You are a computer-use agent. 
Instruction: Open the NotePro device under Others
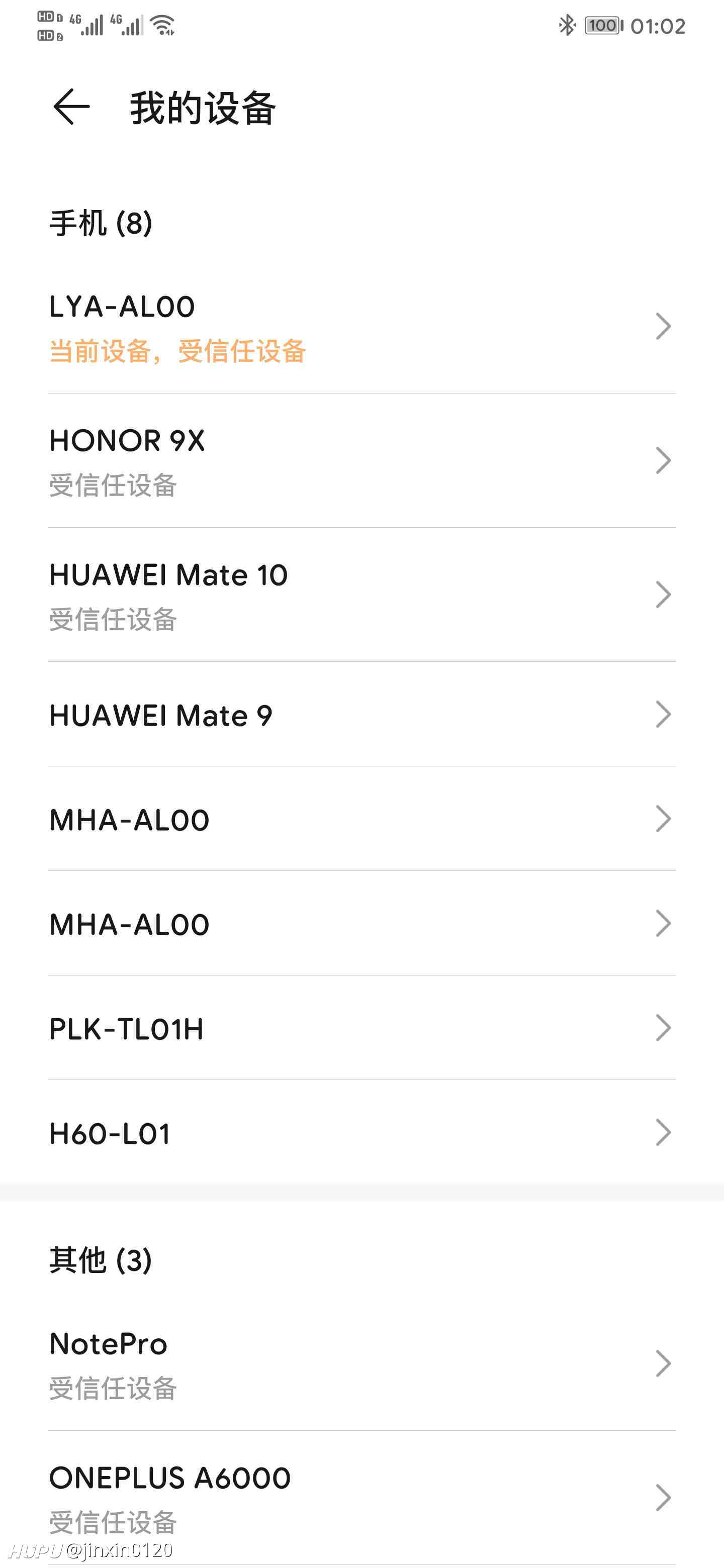[x=361, y=1363]
